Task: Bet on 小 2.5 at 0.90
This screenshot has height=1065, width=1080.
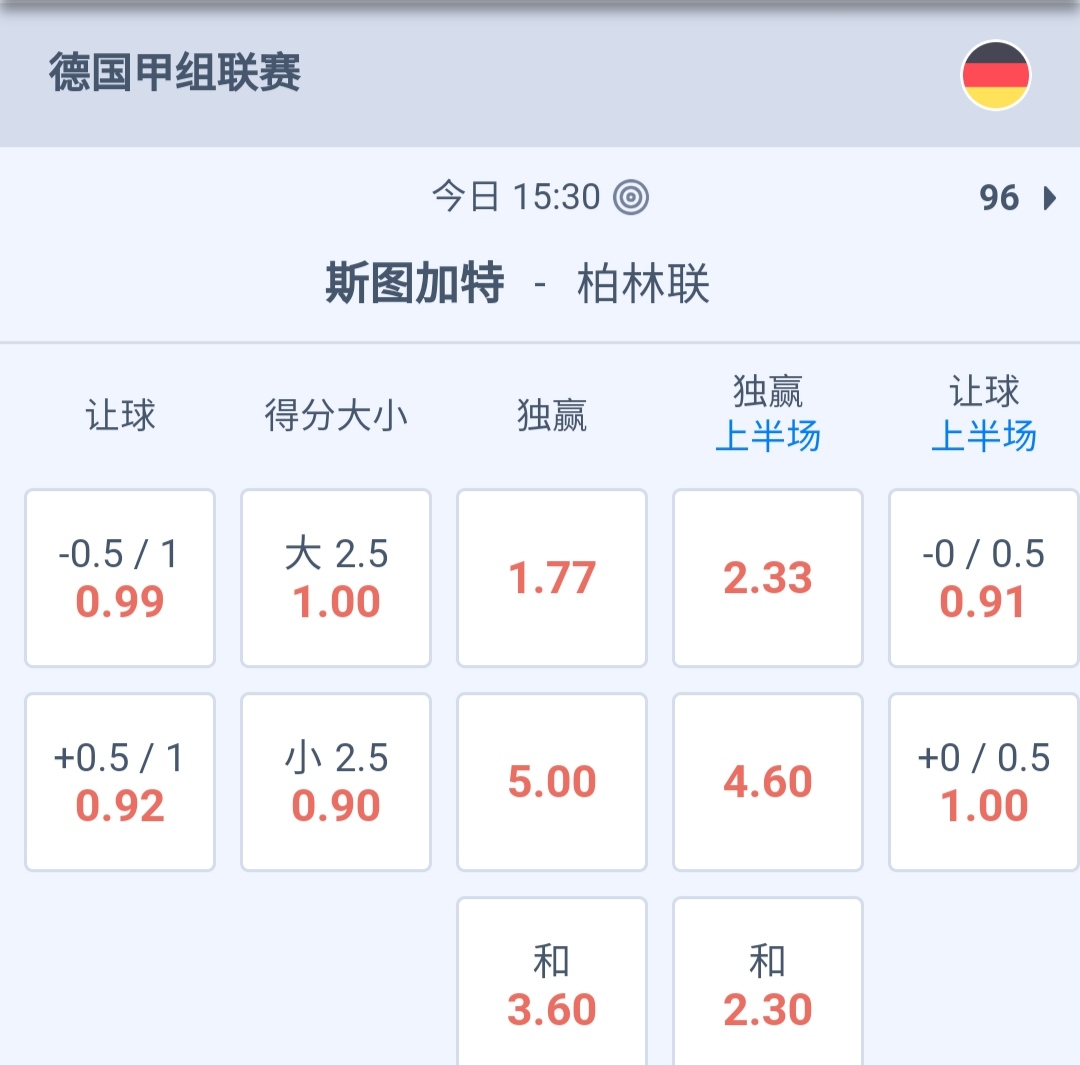Action: click(x=336, y=782)
